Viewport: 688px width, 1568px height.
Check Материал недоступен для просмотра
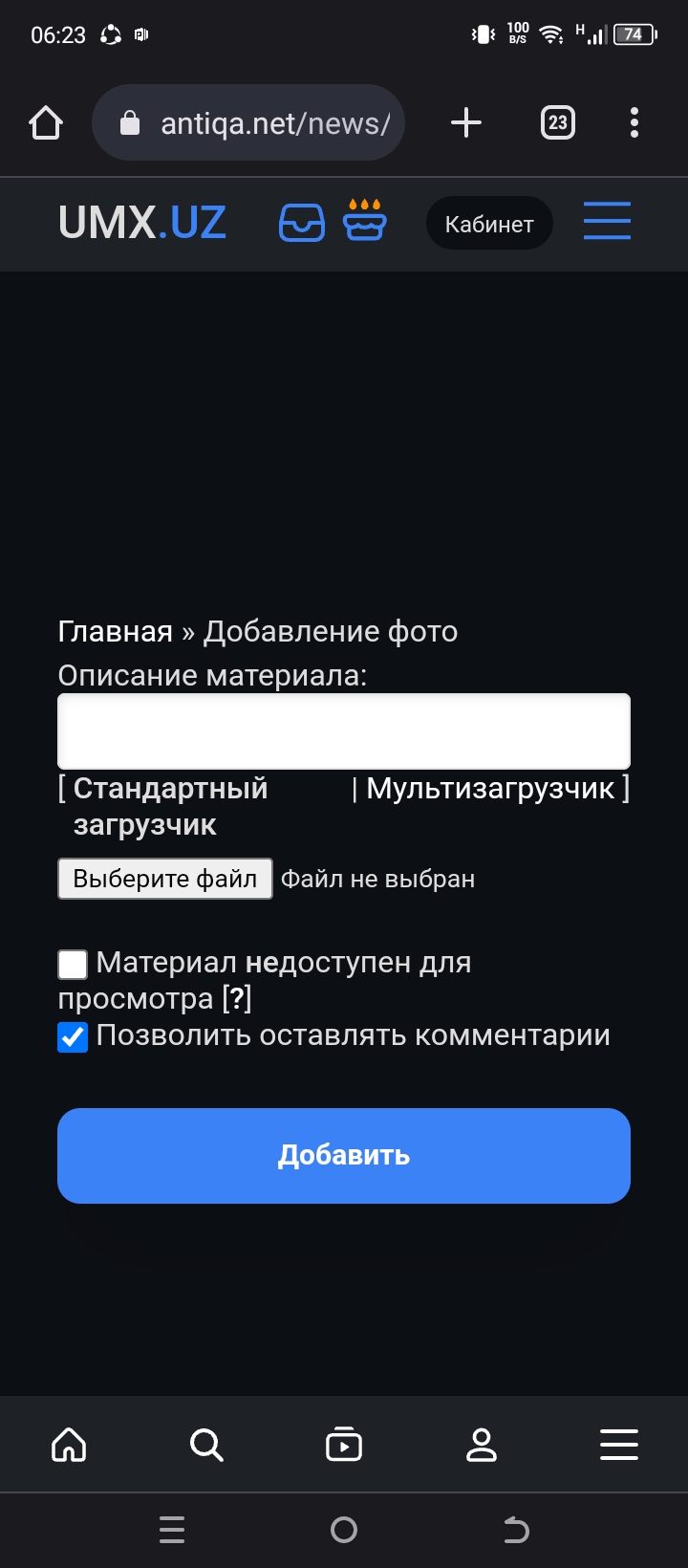(x=73, y=964)
